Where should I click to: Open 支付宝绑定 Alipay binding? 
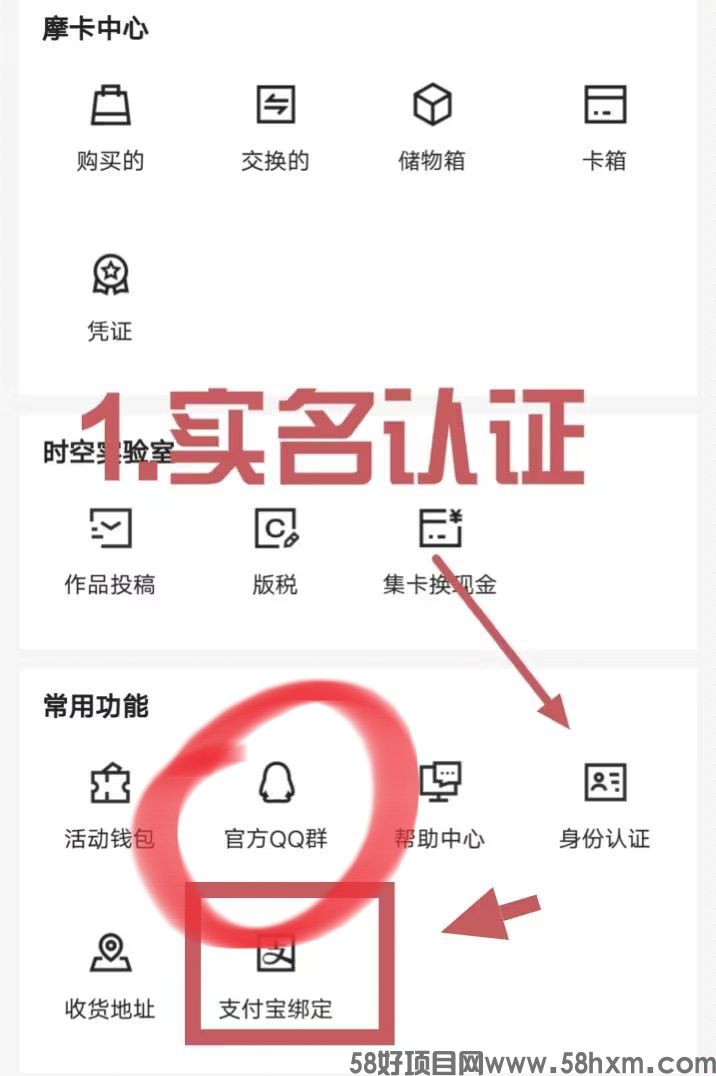[x=276, y=975]
